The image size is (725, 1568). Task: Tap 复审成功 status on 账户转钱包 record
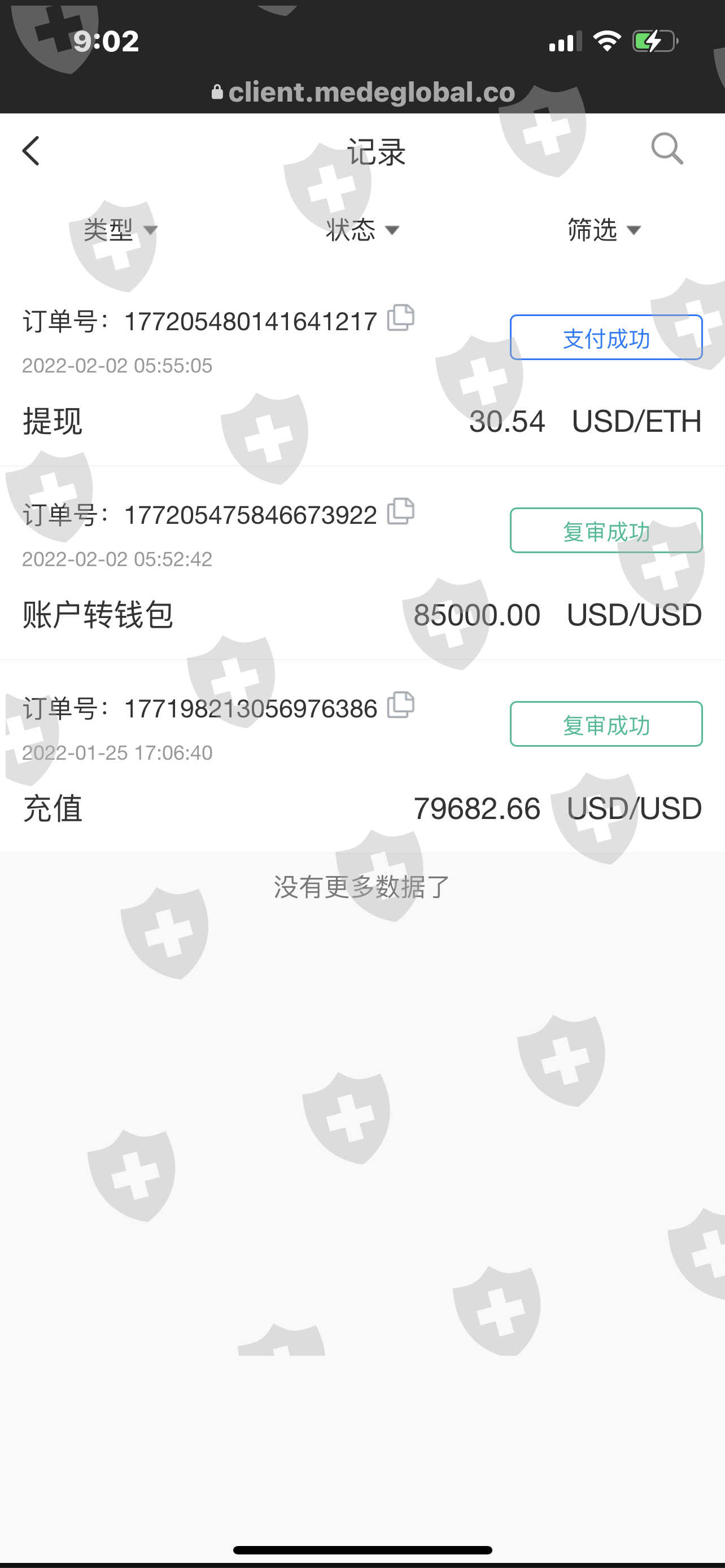tap(606, 531)
